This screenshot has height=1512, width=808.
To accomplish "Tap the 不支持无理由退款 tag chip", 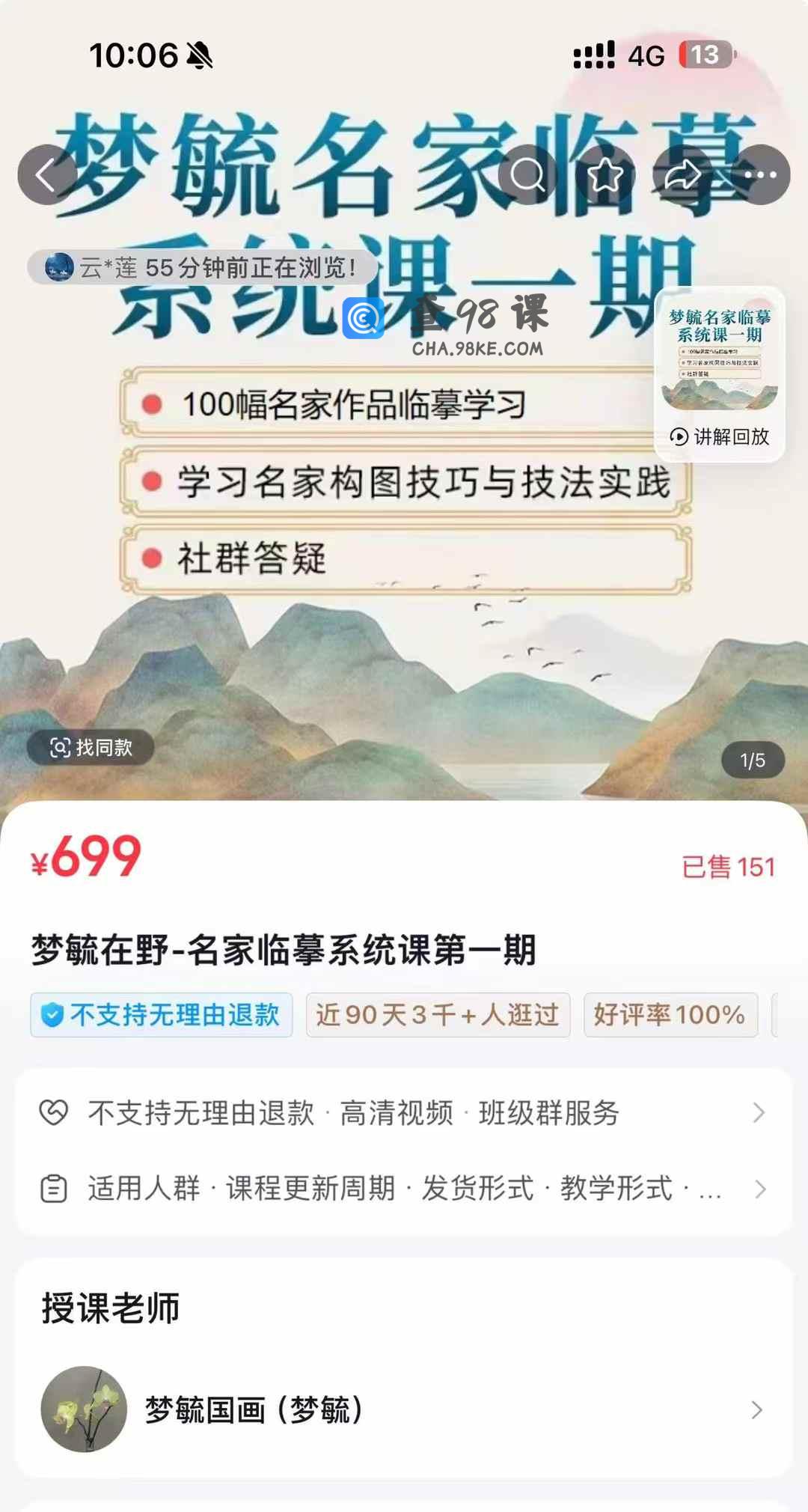I will tap(162, 1015).
